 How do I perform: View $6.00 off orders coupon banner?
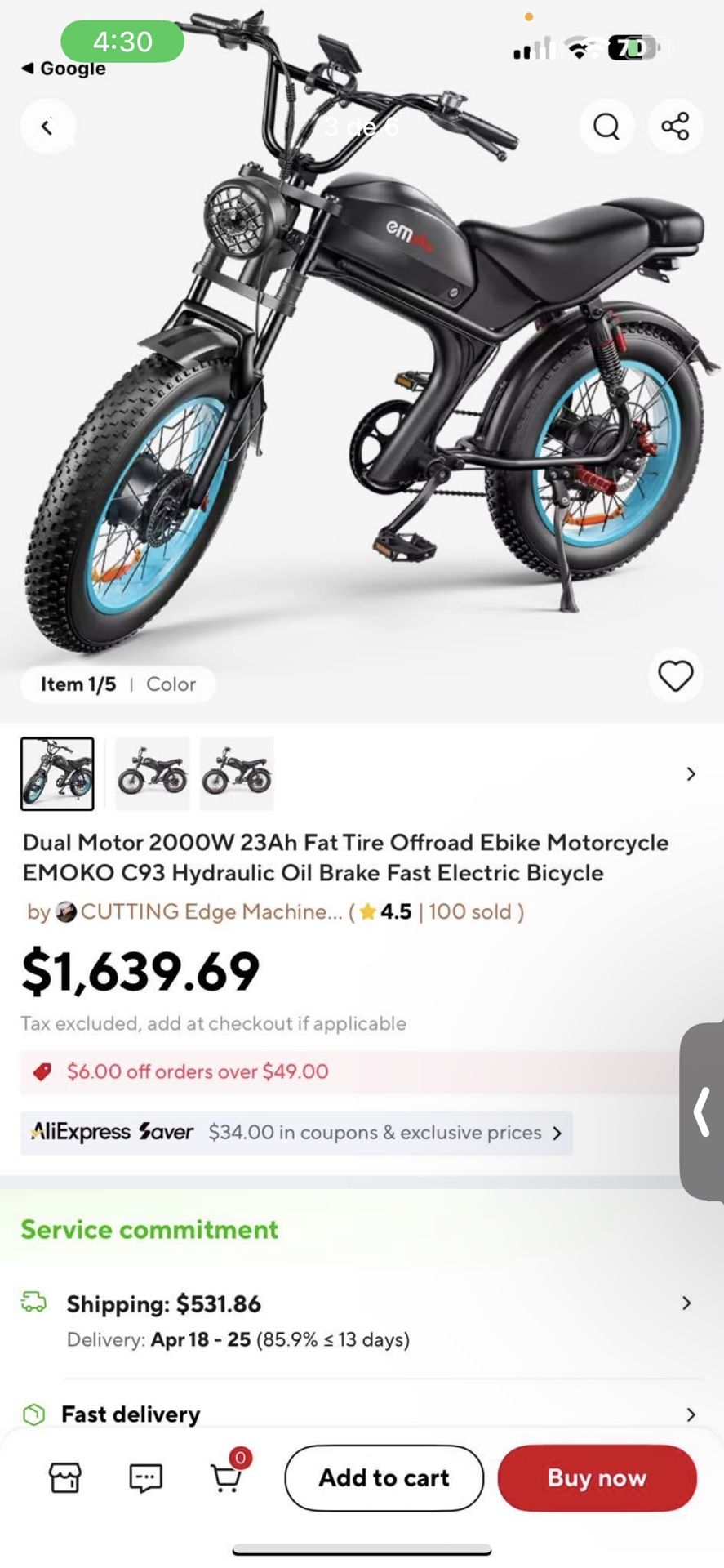point(198,1071)
